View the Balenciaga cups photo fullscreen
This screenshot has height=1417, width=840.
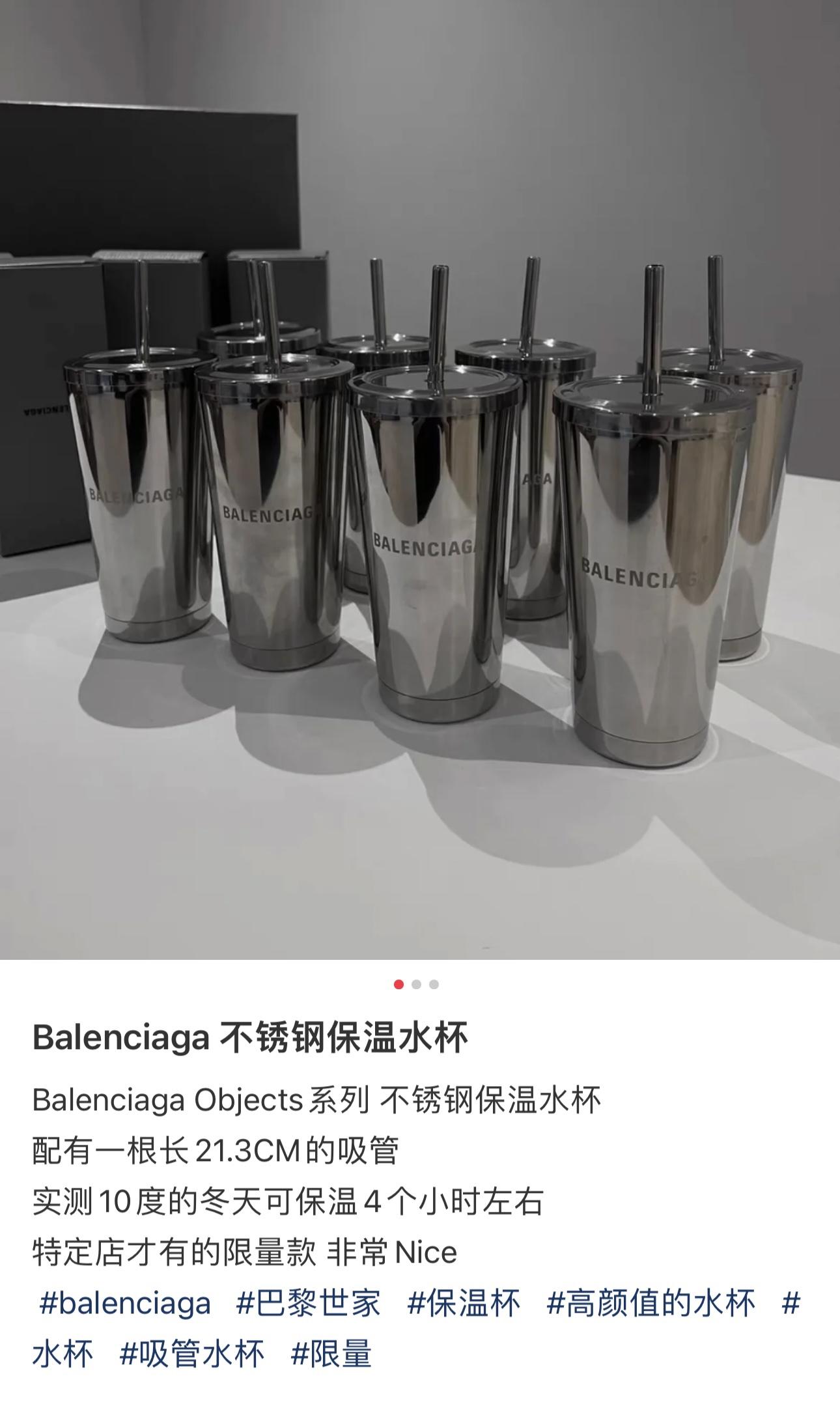420,479
